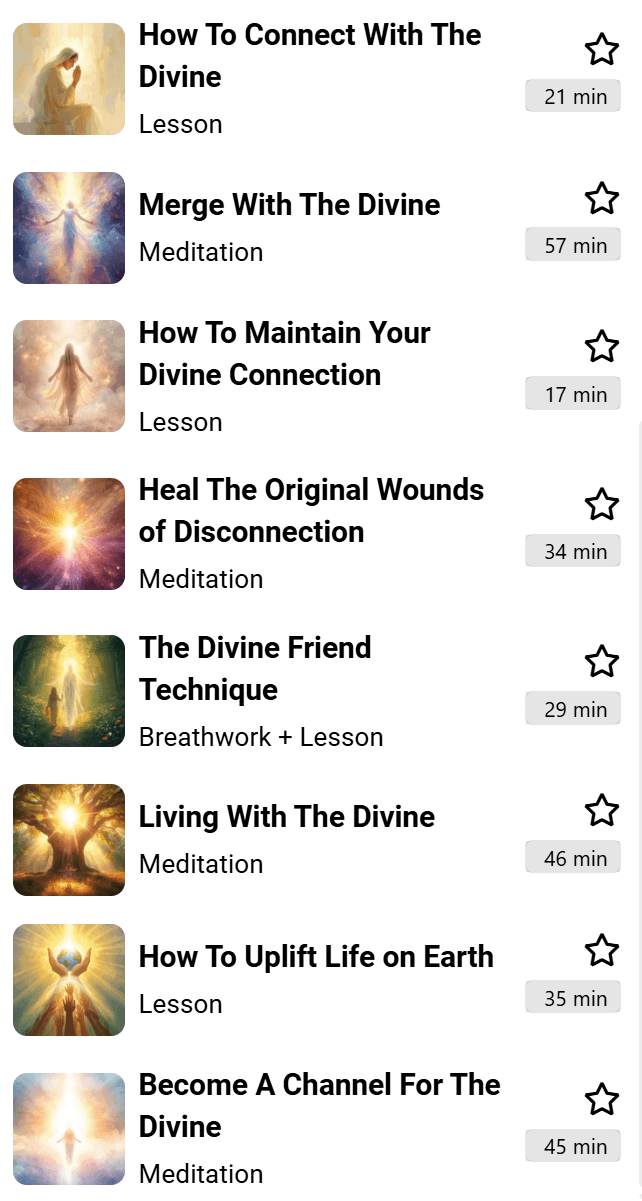Open Heal The Original Wounds of Disconnection
Viewport: 642px width, 1201px height.
tap(311, 511)
